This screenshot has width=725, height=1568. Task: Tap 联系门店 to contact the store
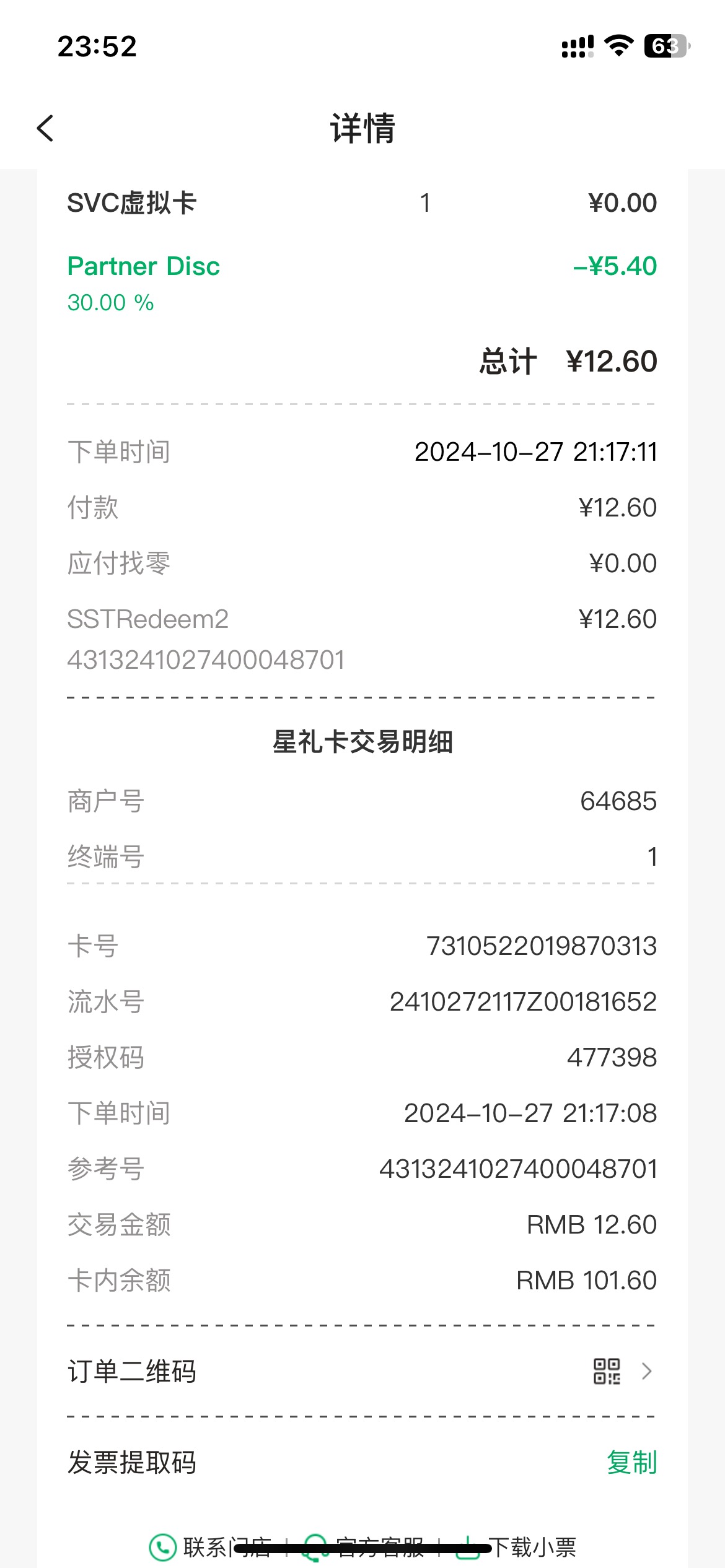[211, 1547]
